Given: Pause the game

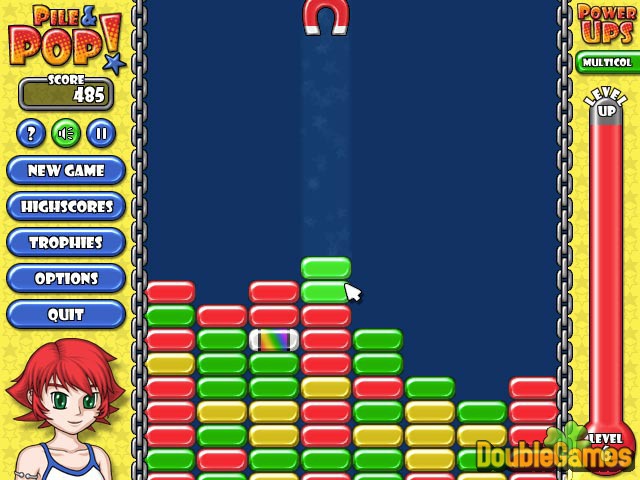Looking at the screenshot, I should (x=100, y=132).
